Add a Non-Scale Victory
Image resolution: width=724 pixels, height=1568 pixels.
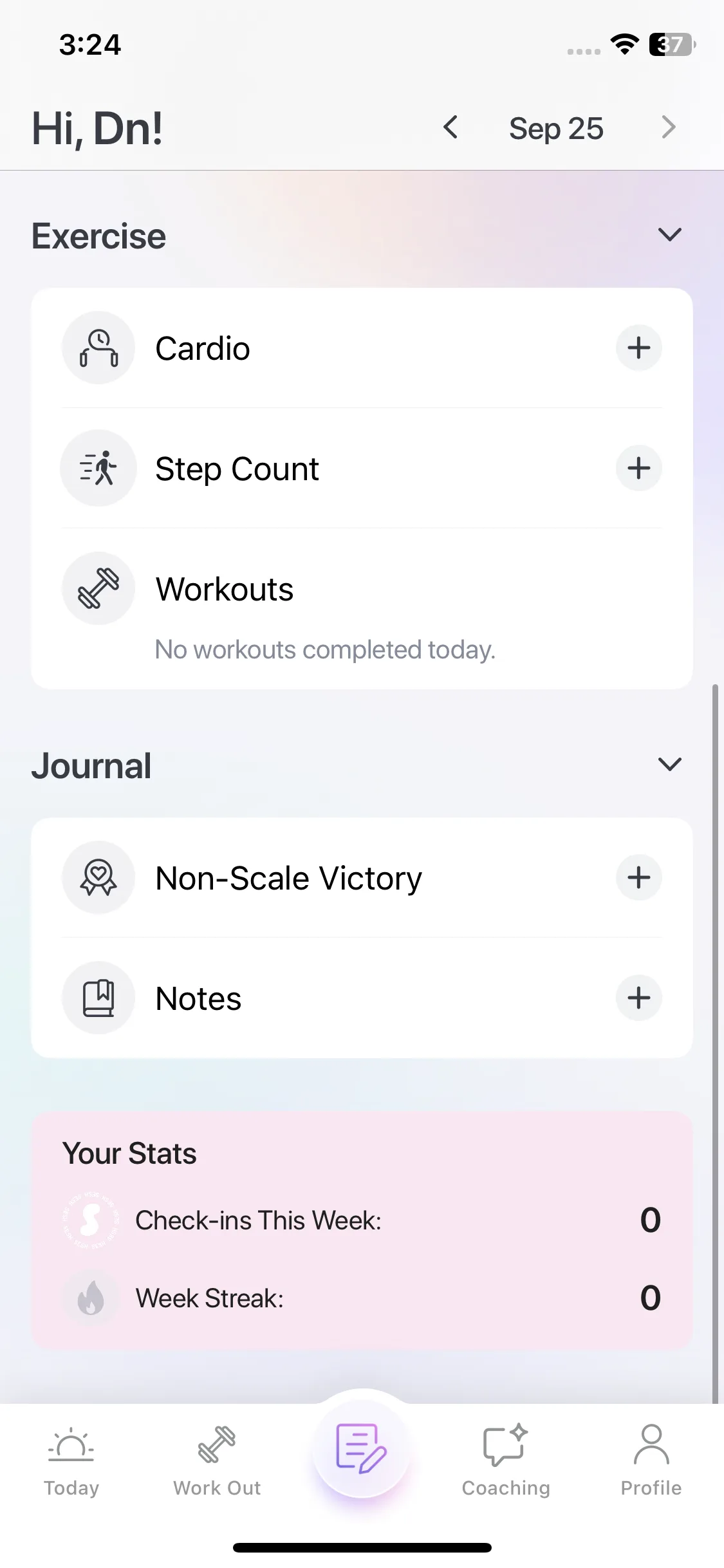pos(638,877)
